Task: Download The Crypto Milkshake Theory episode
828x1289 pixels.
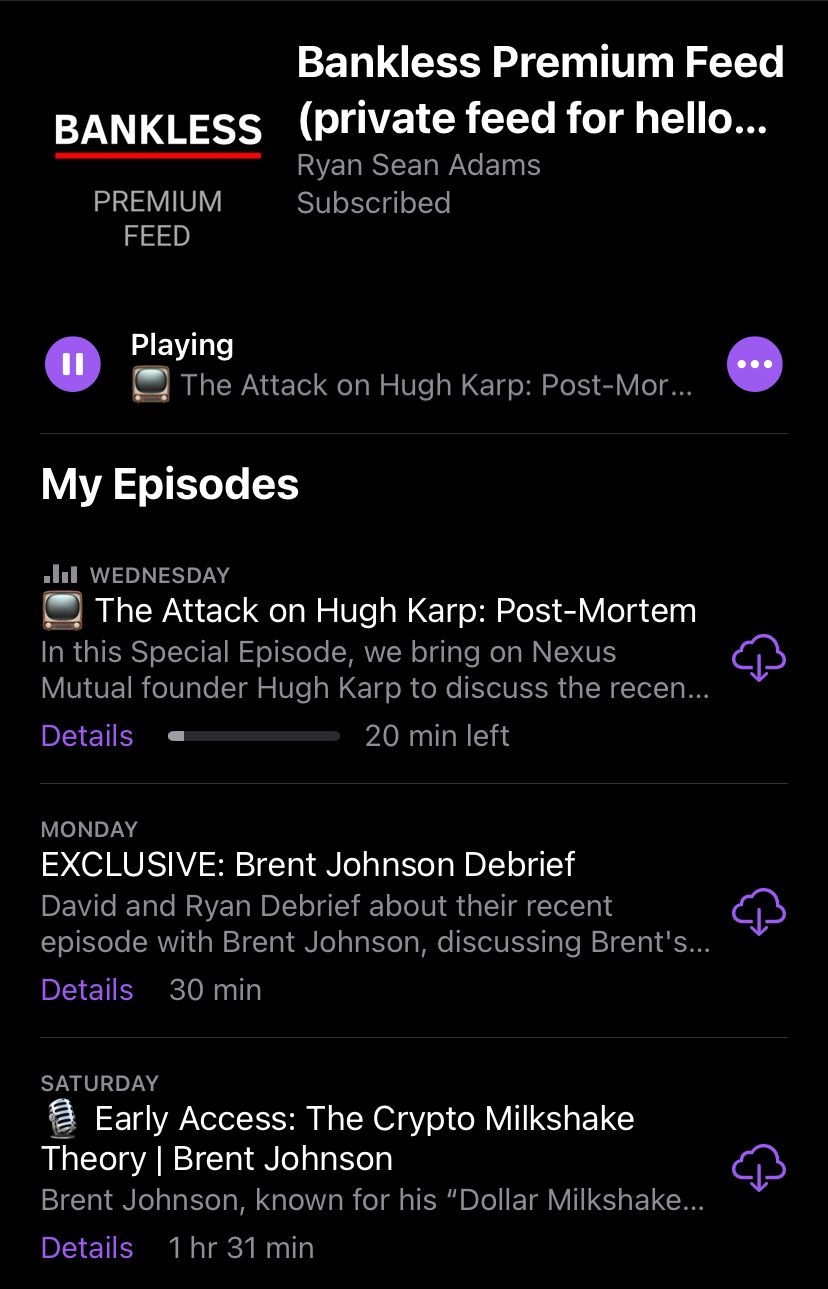Action: (x=759, y=1168)
